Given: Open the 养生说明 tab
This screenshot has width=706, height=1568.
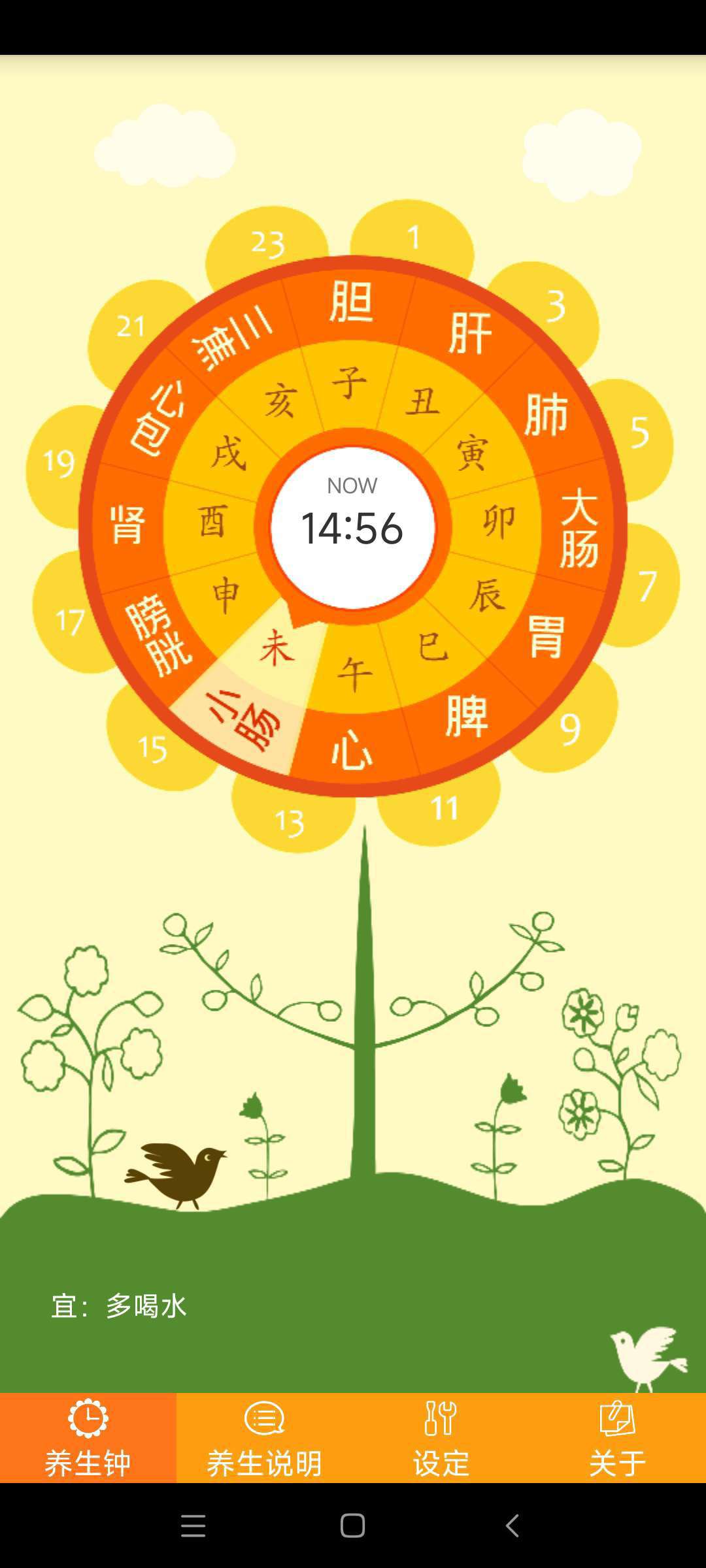Looking at the screenshot, I should click(x=264, y=1437).
